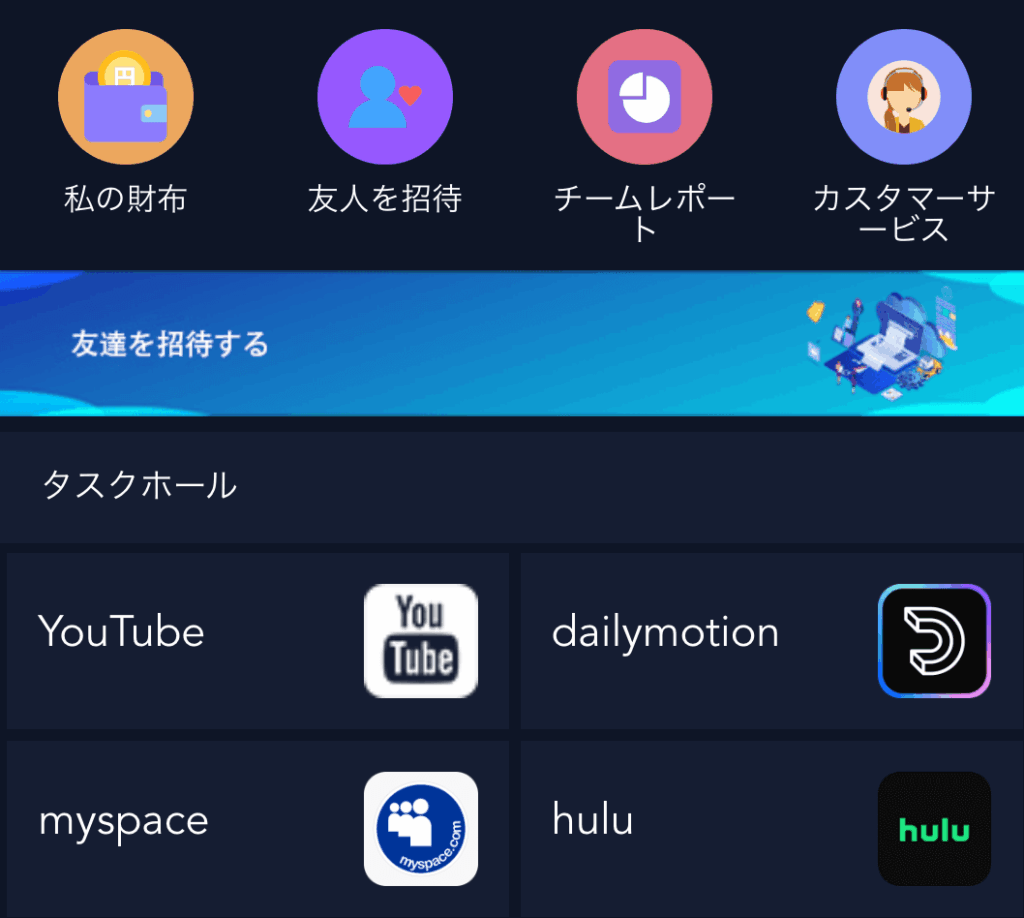Select the myspace task card

[258, 828]
